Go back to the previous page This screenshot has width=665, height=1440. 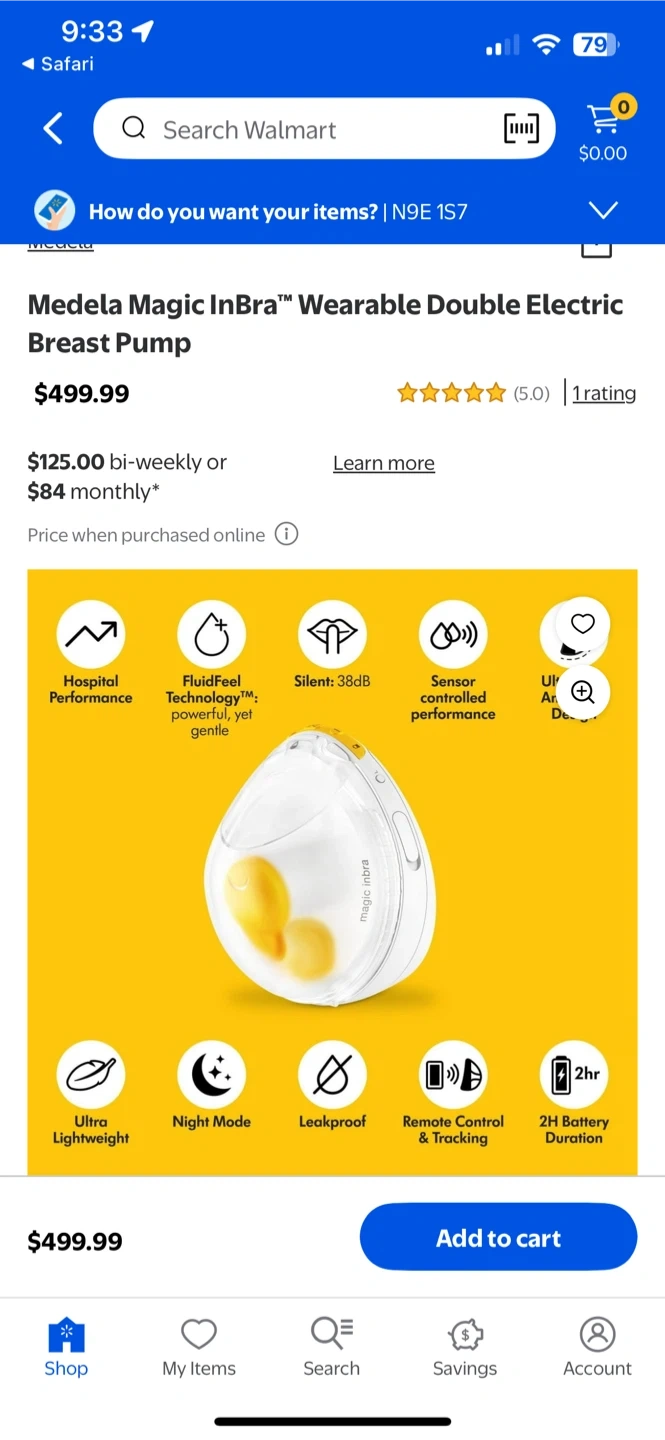click(53, 129)
